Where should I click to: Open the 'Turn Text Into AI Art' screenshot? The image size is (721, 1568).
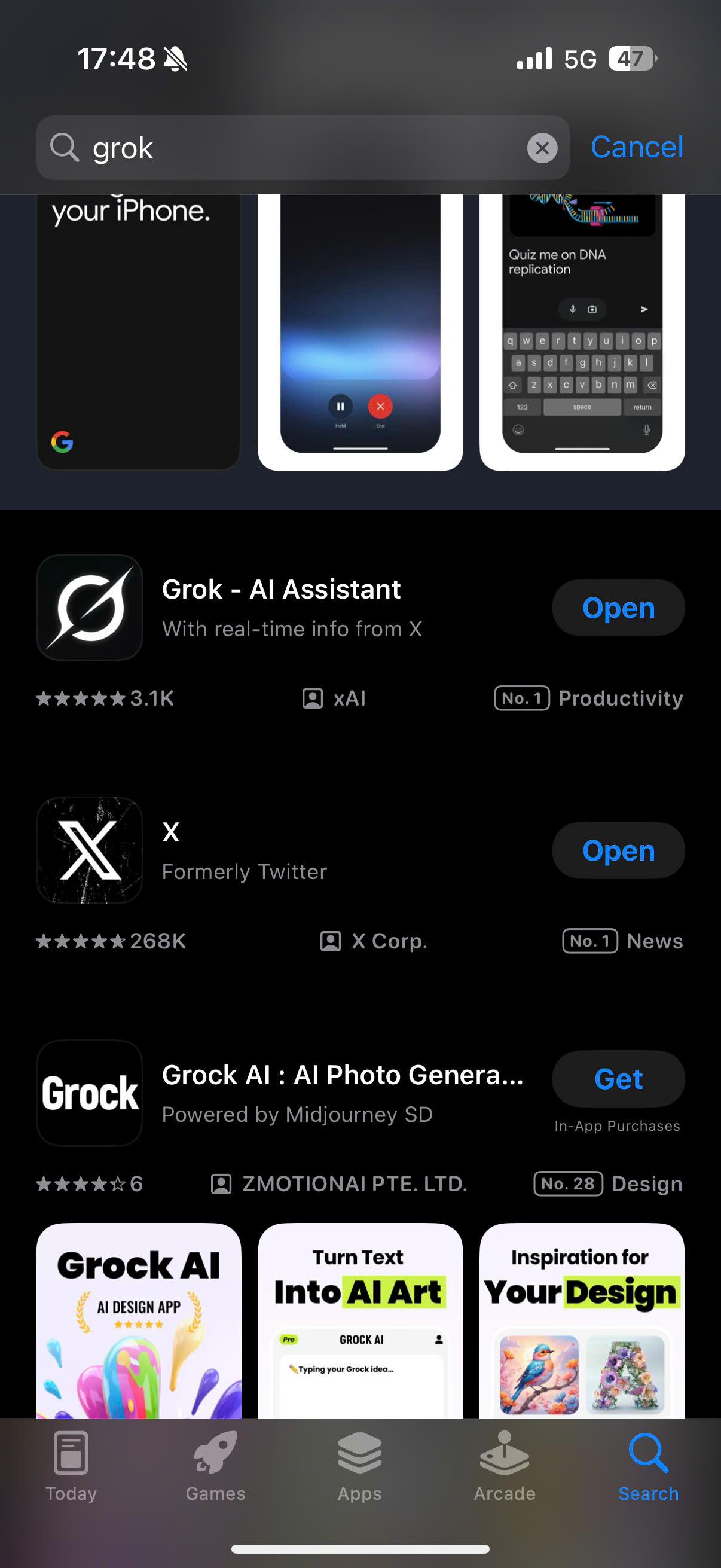coord(359,1321)
